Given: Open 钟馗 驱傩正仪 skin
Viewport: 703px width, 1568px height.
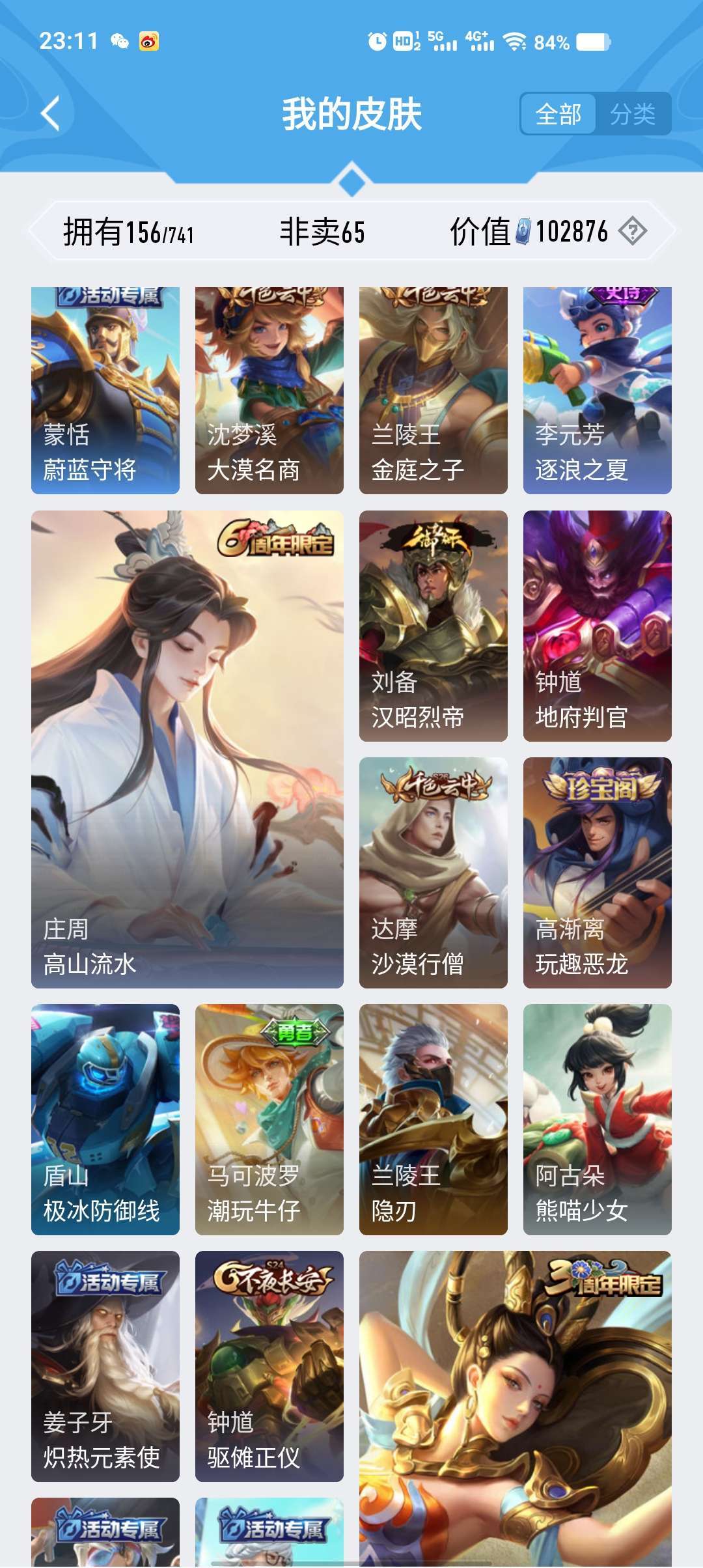Looking at the screenshot, I should point(269,1366).
